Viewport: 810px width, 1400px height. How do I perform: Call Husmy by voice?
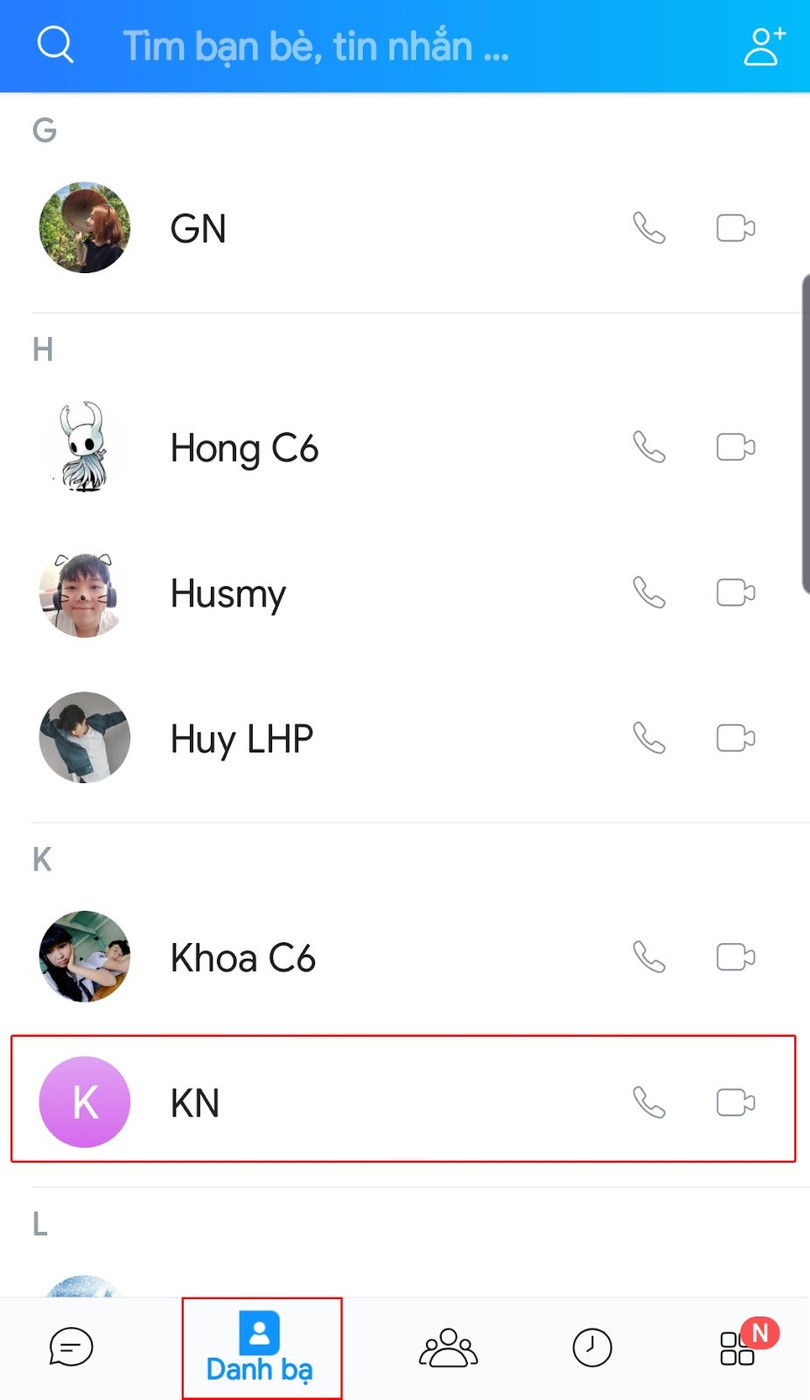click(x=649, y=593)
